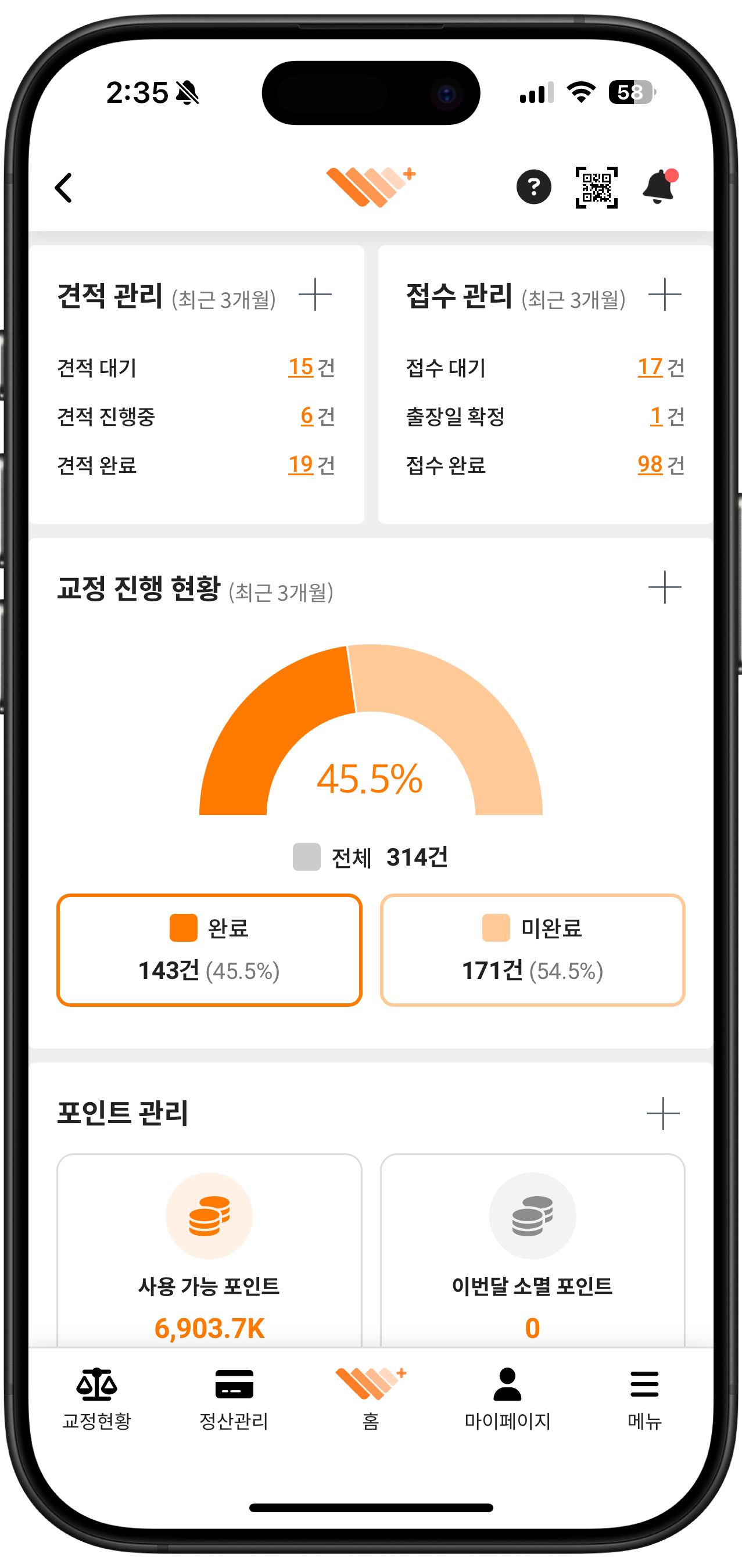Select the 미완료 171건 card
742x1568 pixels.
[533, 949]
